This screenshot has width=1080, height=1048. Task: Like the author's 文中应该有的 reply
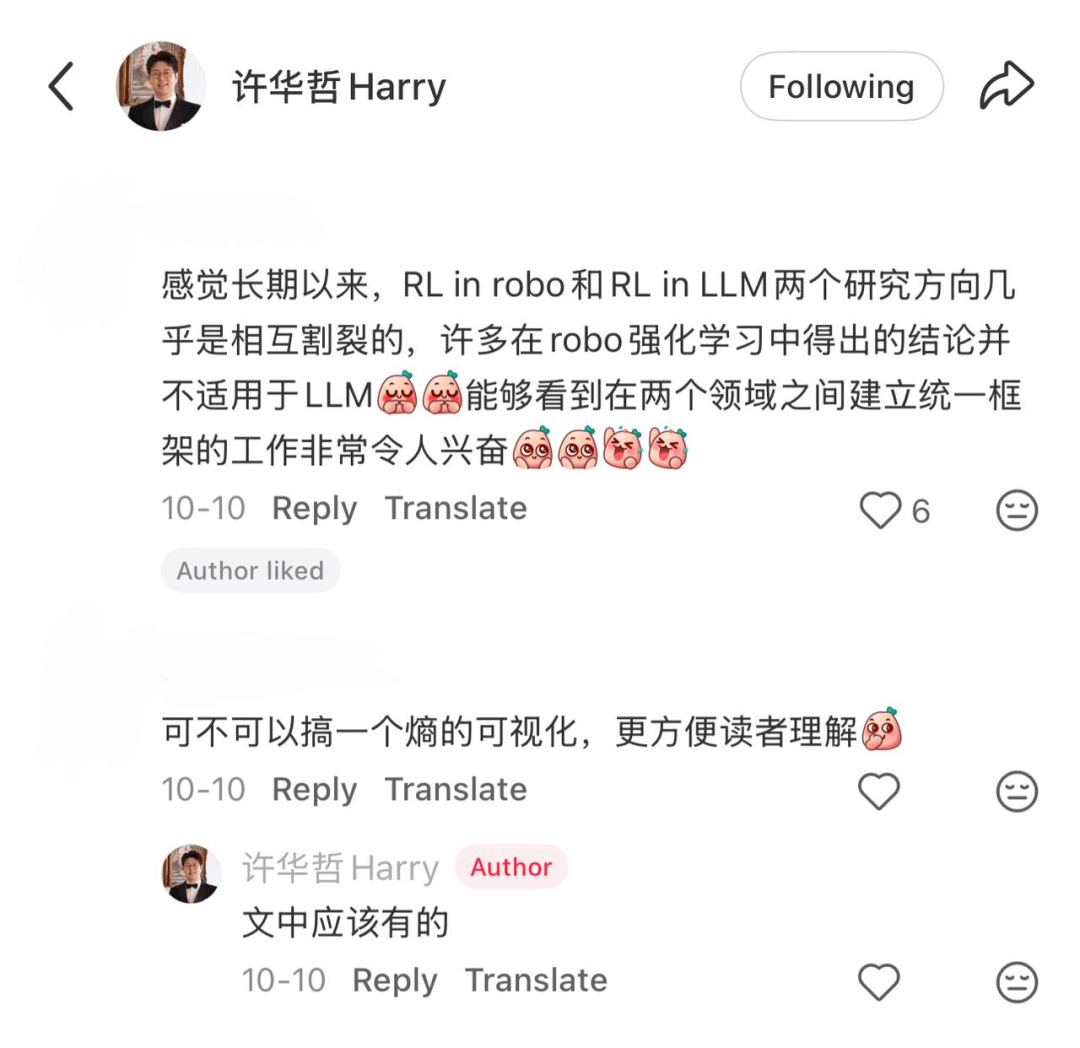(880, 982)
